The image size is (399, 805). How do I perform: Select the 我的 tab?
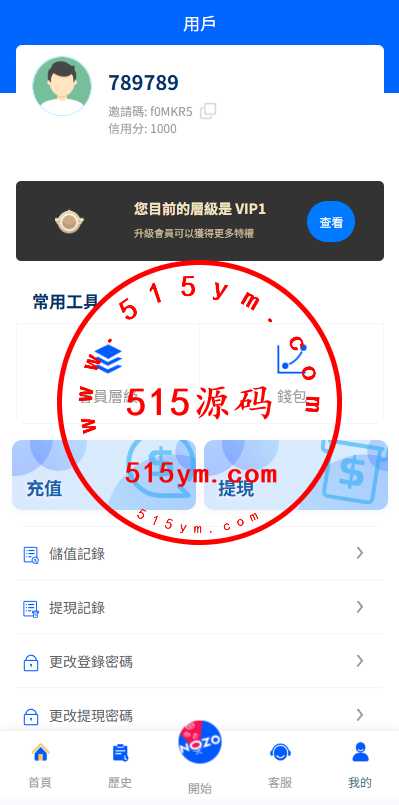point(360,765)
